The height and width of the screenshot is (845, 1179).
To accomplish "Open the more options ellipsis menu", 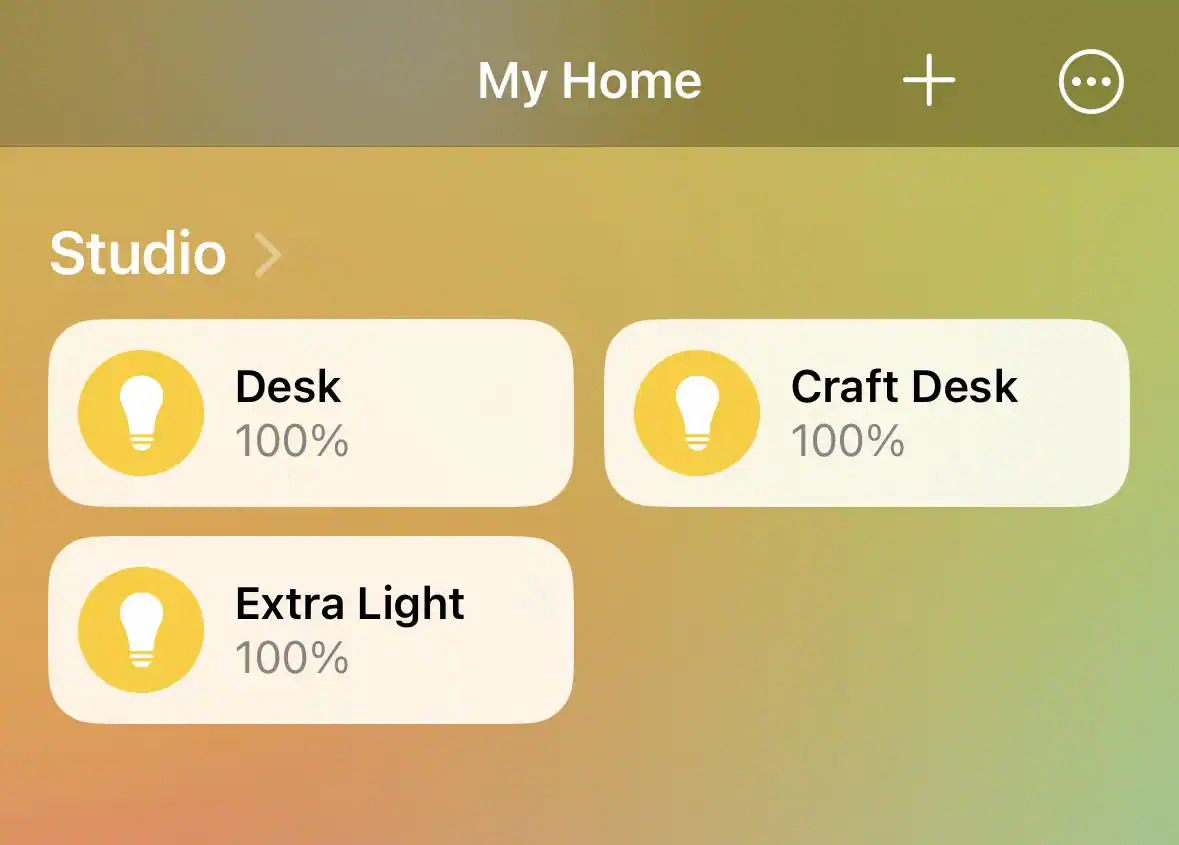I will tap(1091, 82).
